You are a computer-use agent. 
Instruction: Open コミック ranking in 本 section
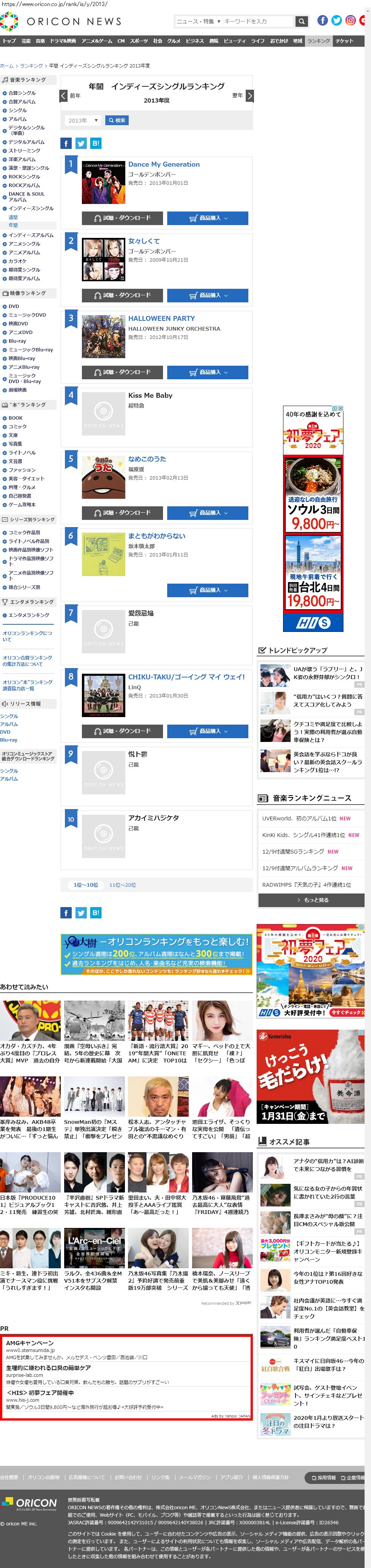click(17, 427)
